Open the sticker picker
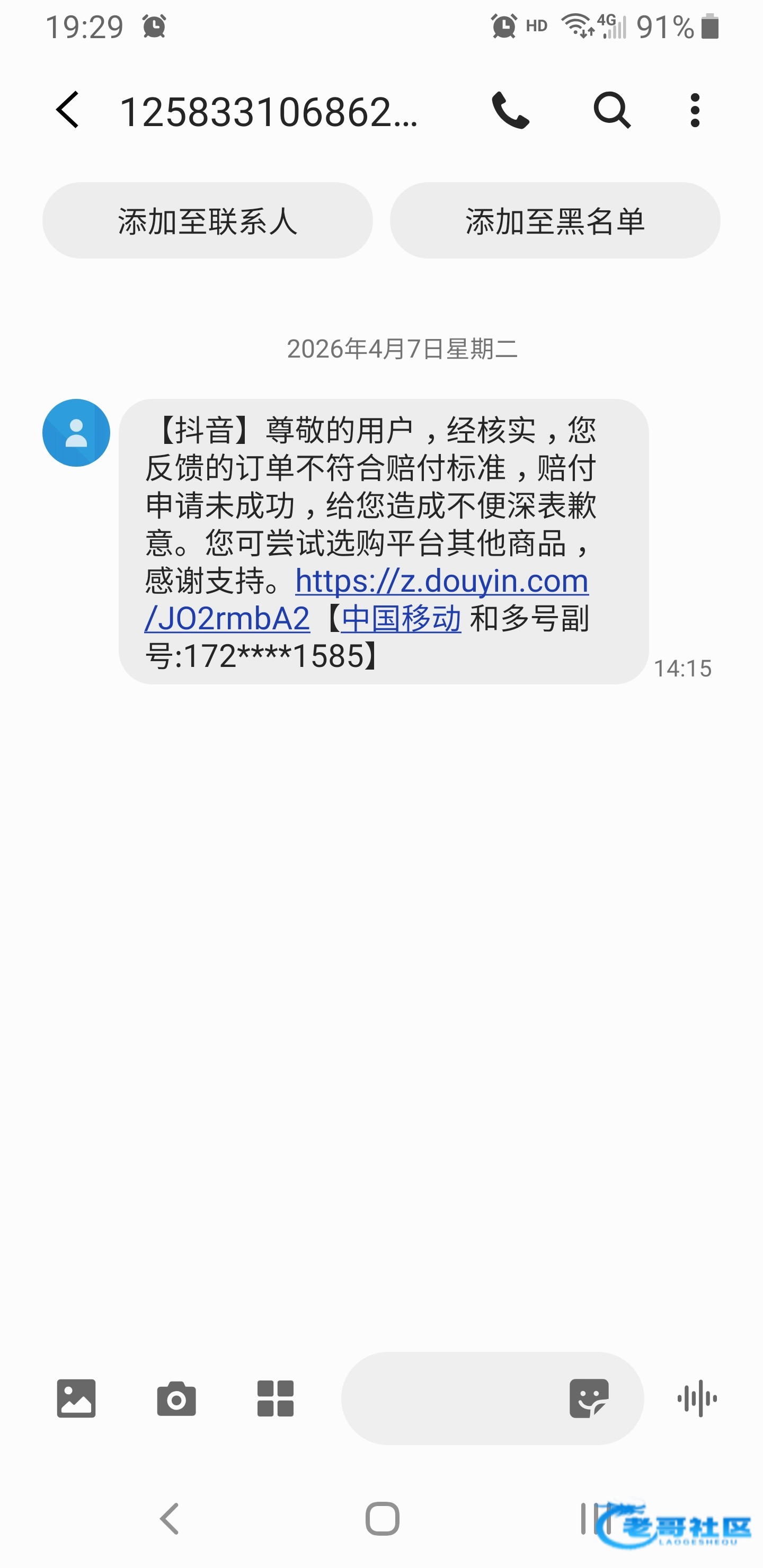 [589, 1398]
